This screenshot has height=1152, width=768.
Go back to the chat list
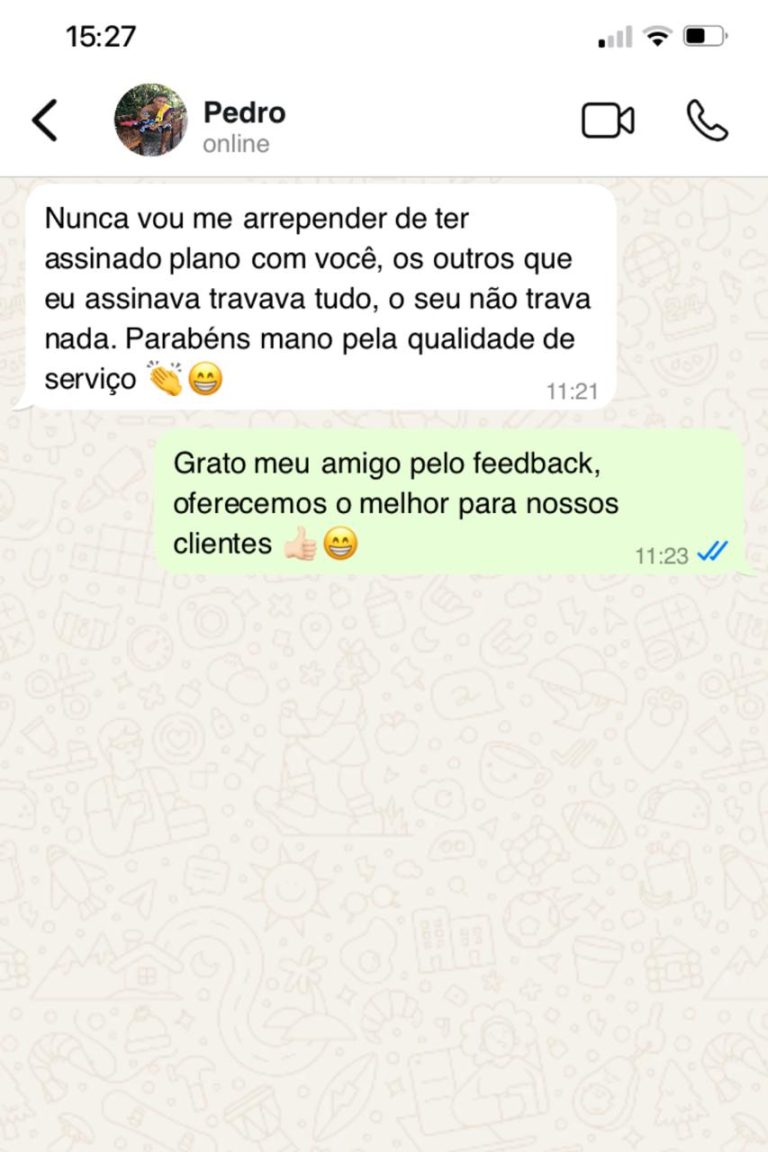[45, 121]
